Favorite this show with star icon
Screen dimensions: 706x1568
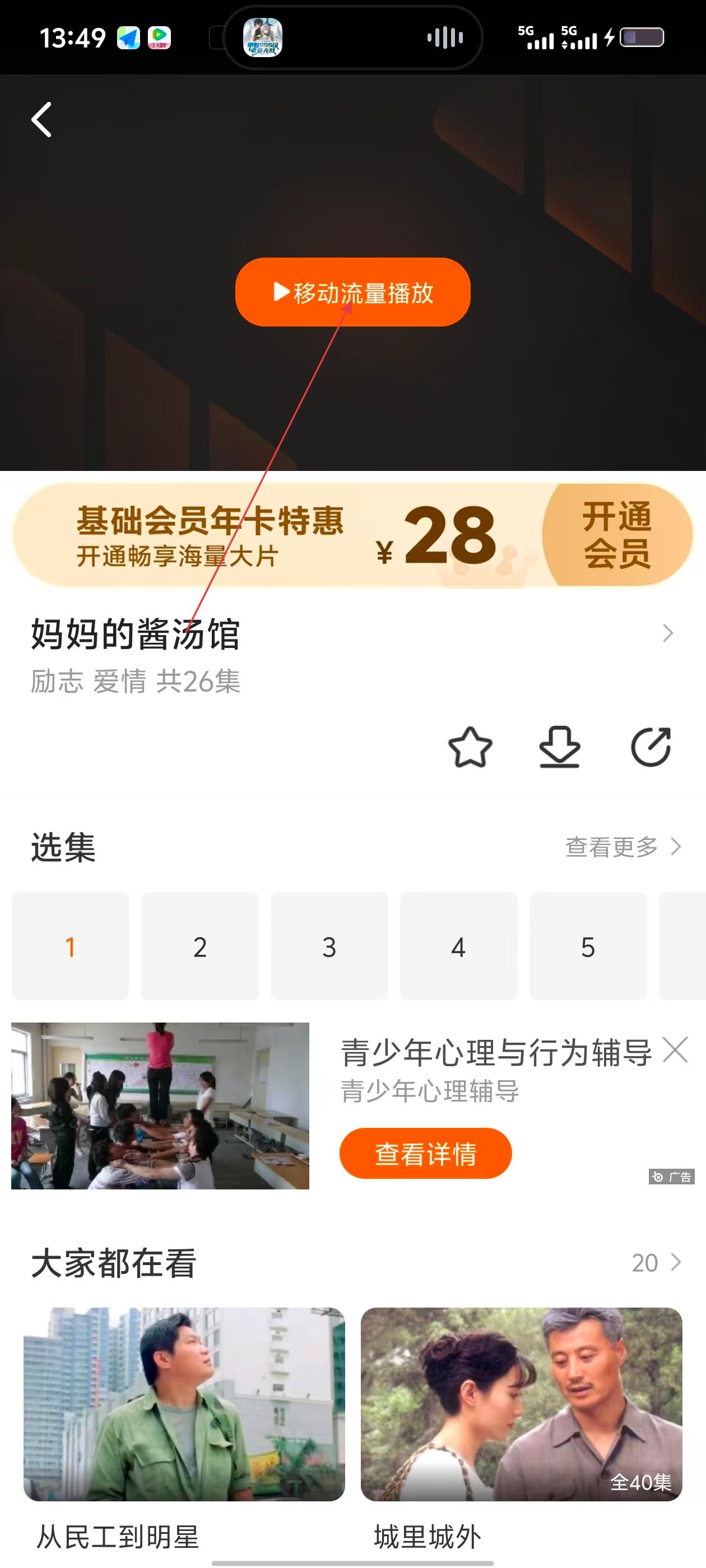click(x=470, y=747)
